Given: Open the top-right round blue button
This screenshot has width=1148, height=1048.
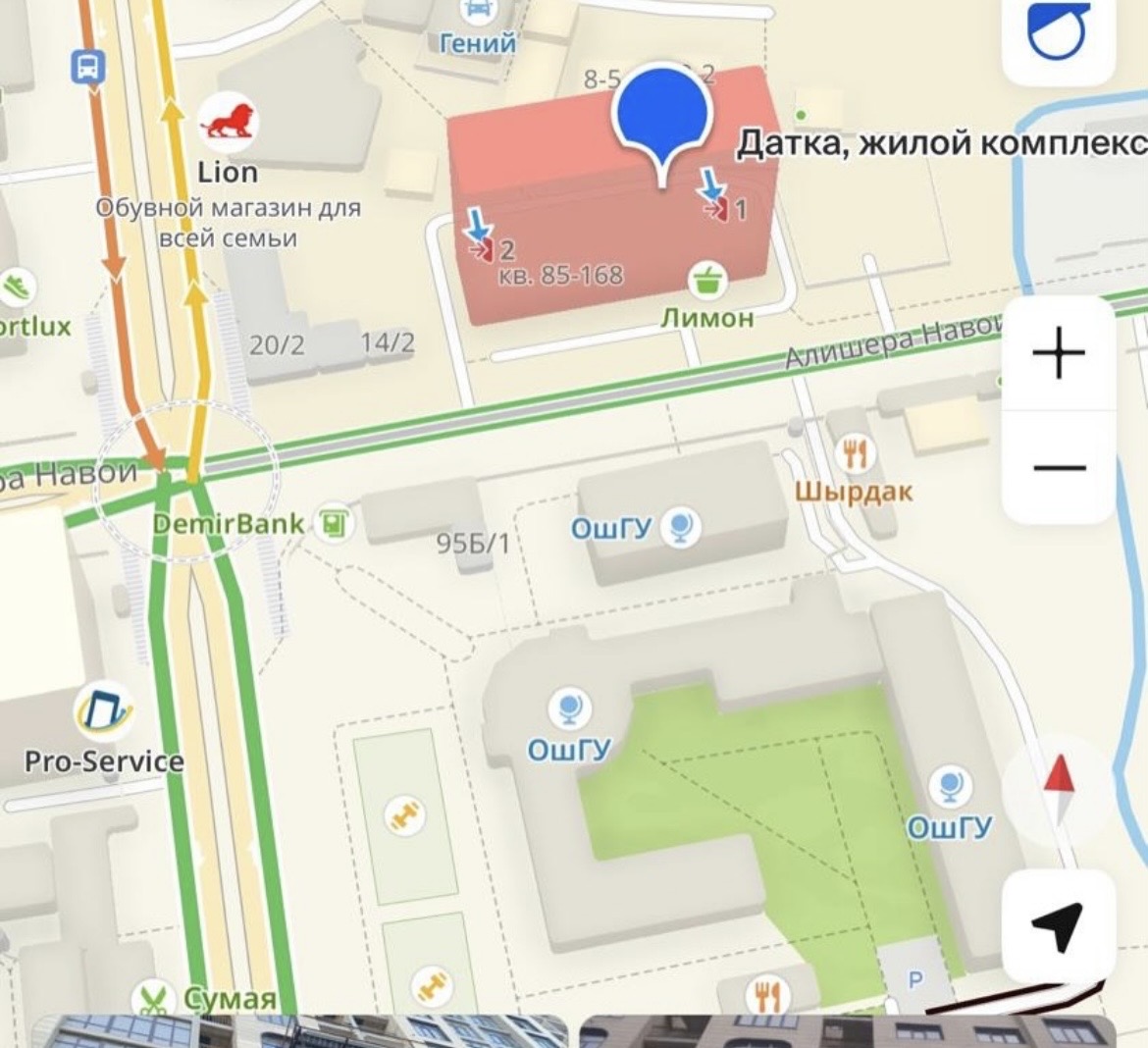Looking at the screenshot, I should (x=1058, y=29).
